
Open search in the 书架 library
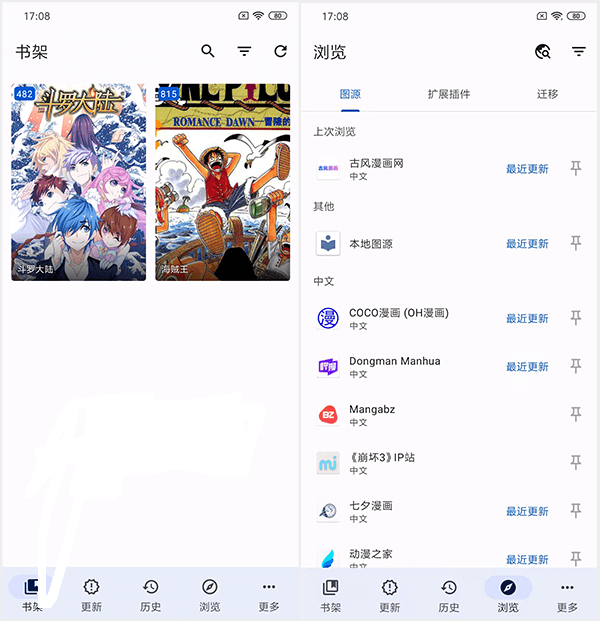(208, 51)
